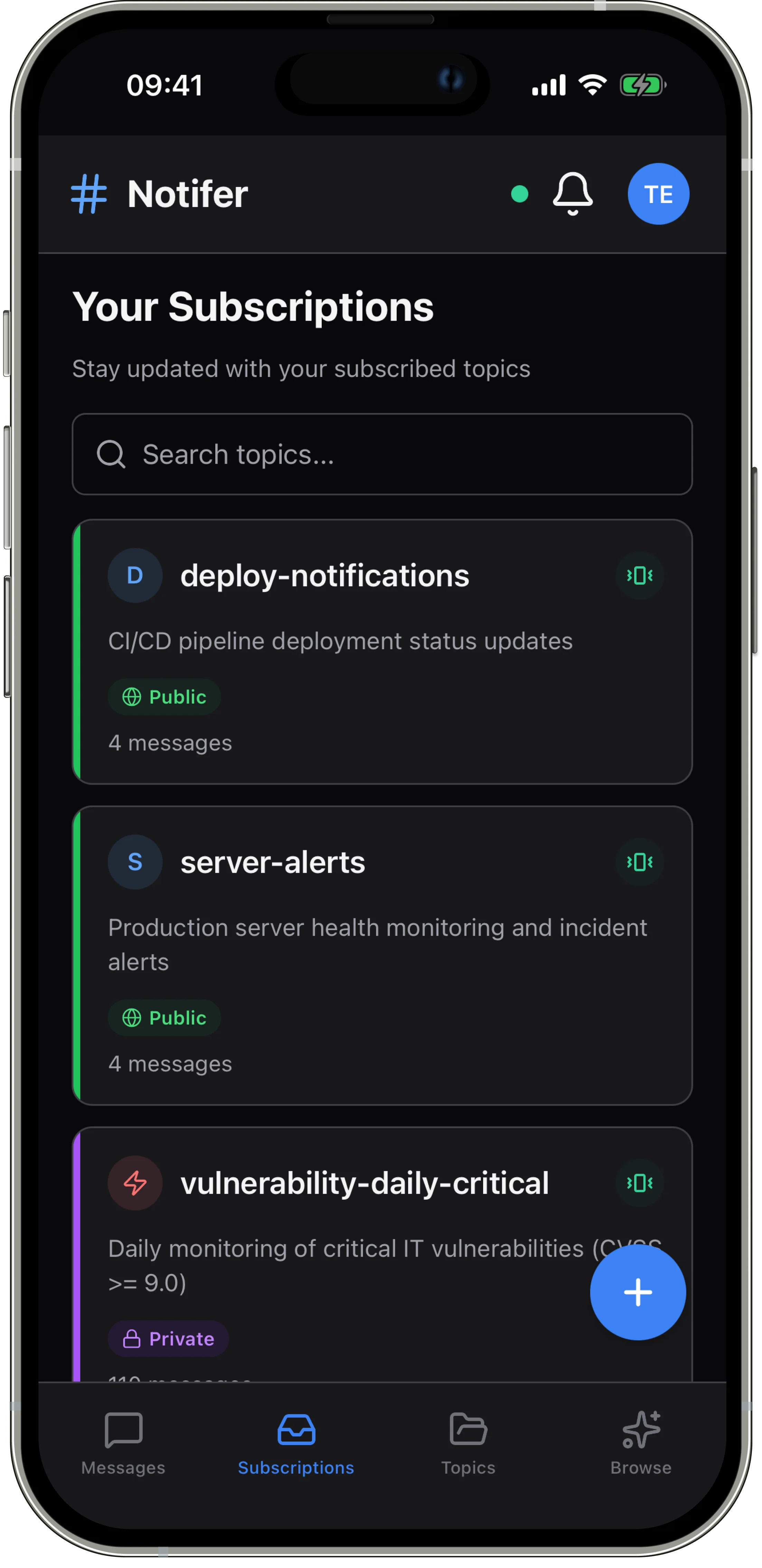The height and width of the screenshot is (1568, 762).
Task: Focus the Search topics field
Action: click(x=382, y=454)
